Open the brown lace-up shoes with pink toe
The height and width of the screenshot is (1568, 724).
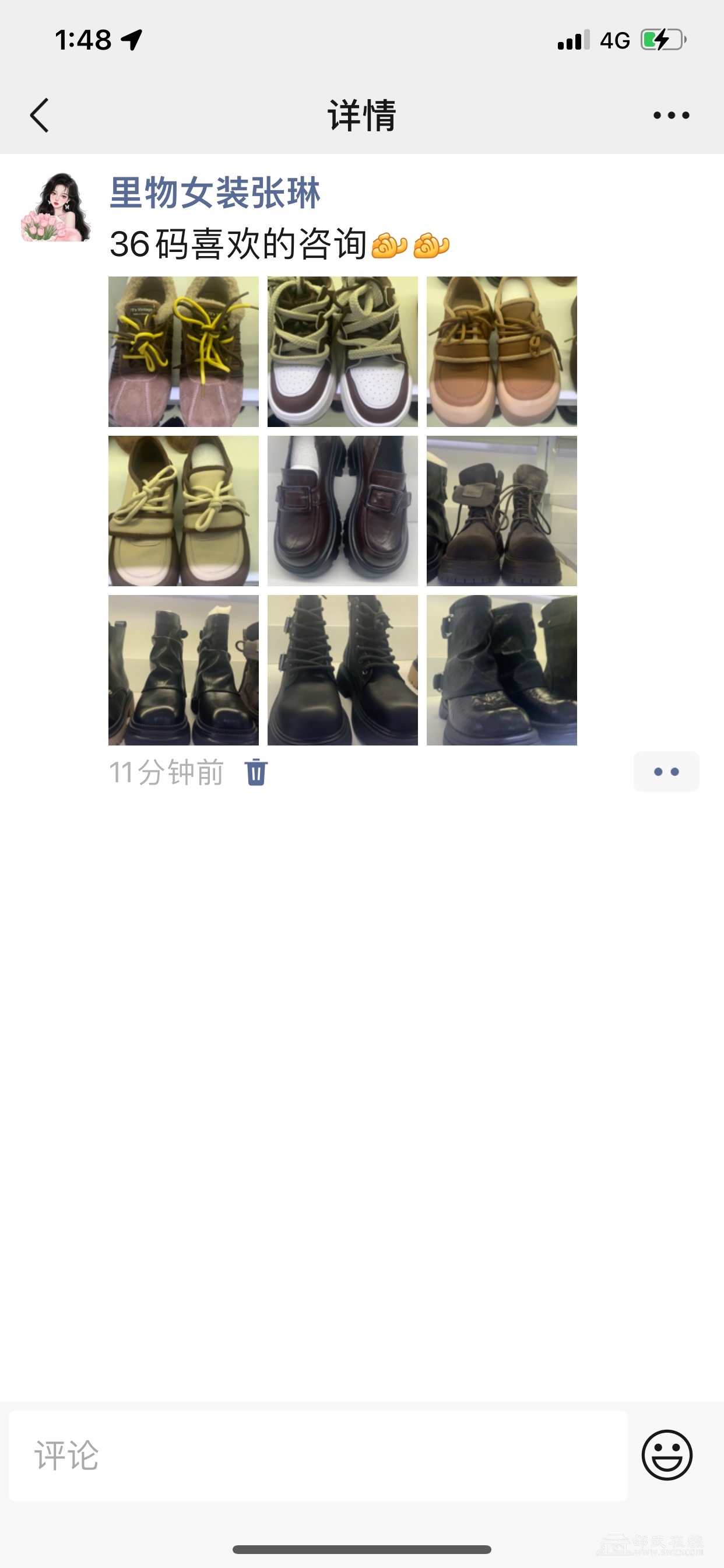(501, 352)
